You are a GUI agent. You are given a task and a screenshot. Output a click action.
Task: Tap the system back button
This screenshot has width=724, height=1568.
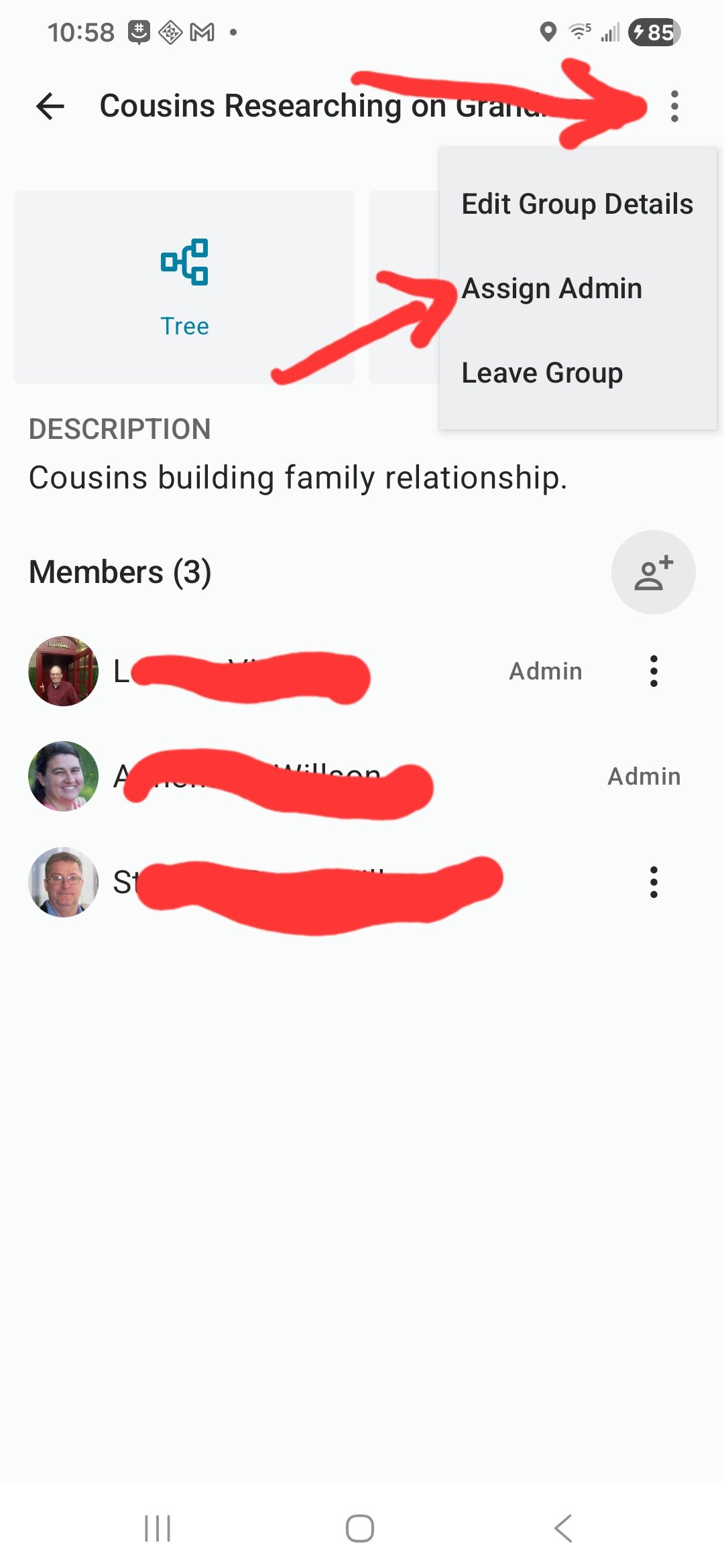563,1528
